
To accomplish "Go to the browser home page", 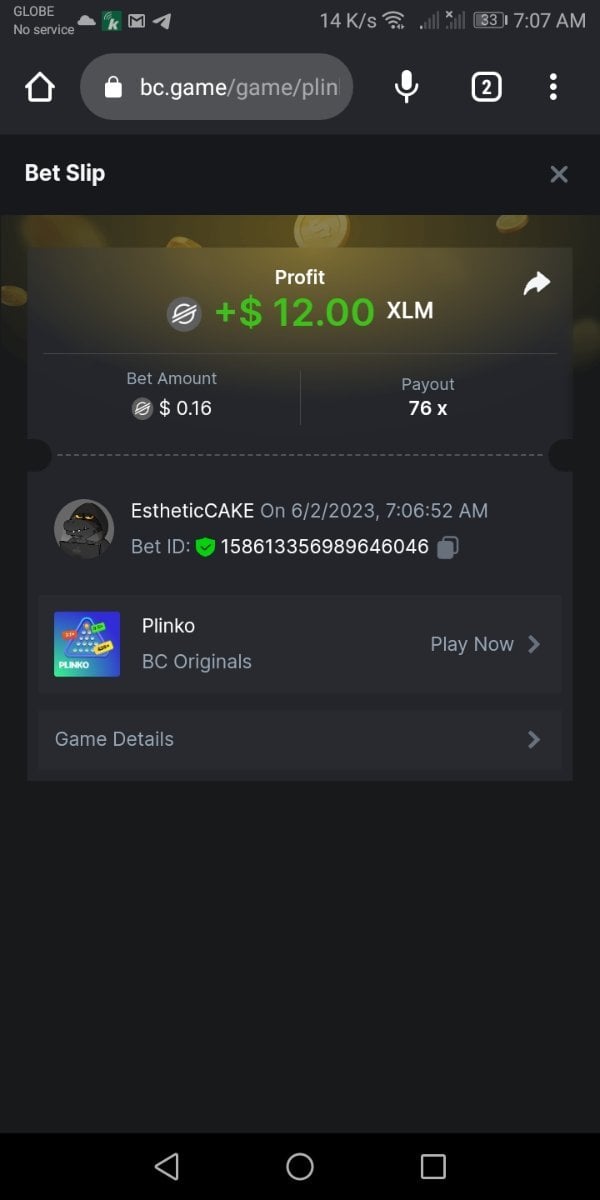I will [x=40, y=88].
